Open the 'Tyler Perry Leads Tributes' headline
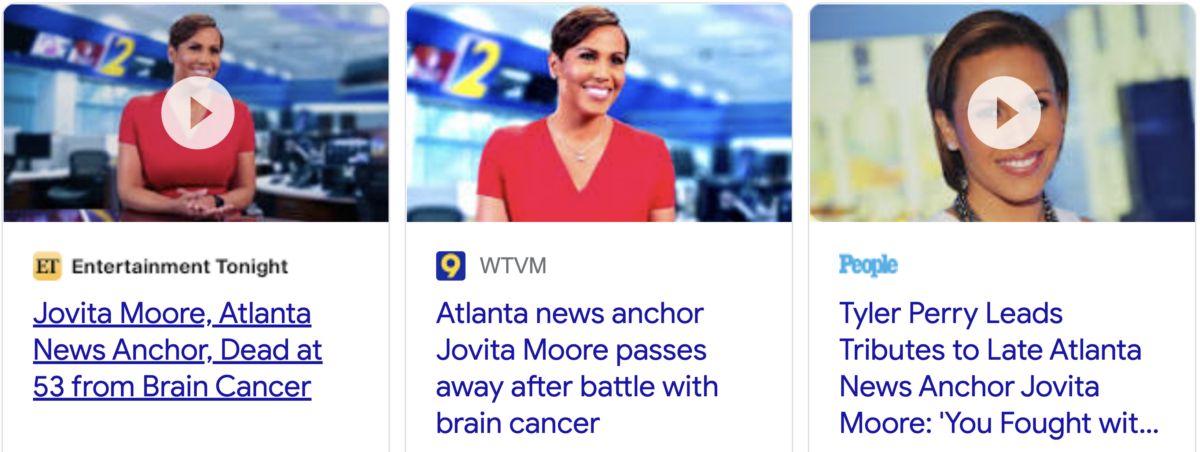The image size is (1200, 452). tap(990, 368)
